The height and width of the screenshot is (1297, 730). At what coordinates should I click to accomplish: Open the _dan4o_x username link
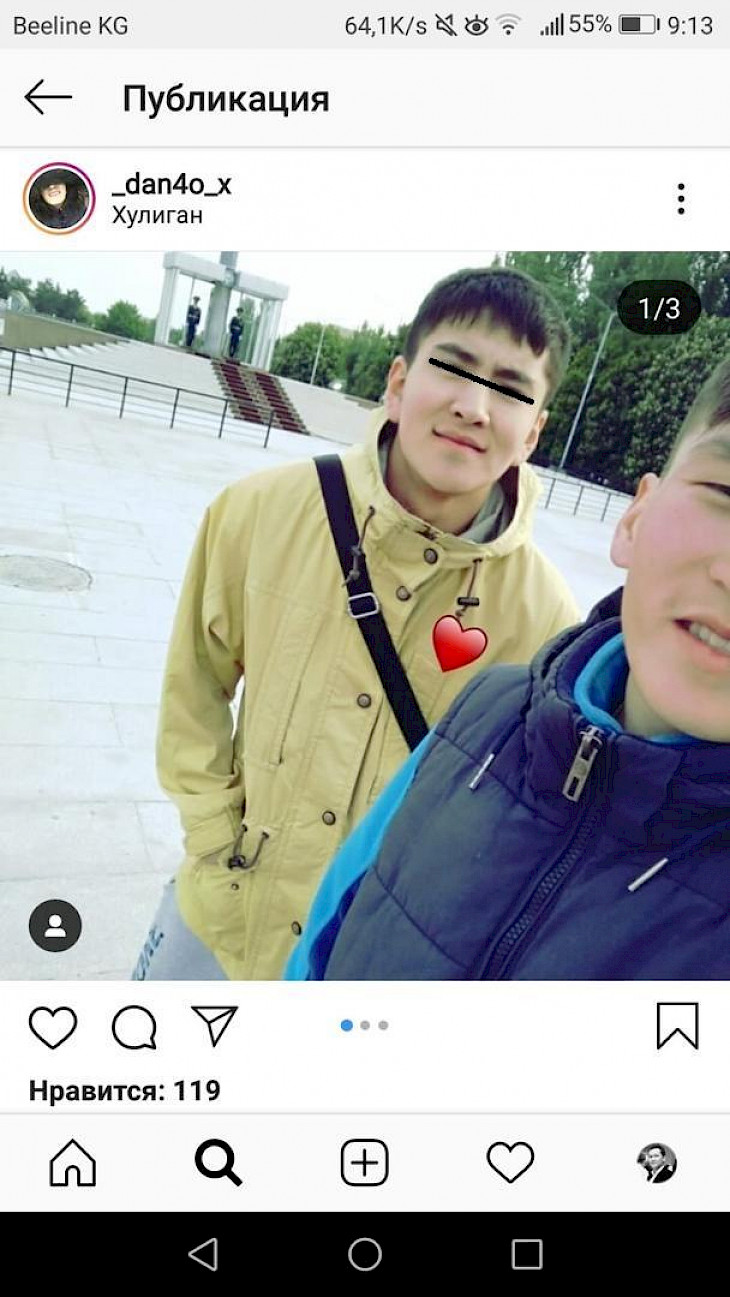[x=171, y=184]
